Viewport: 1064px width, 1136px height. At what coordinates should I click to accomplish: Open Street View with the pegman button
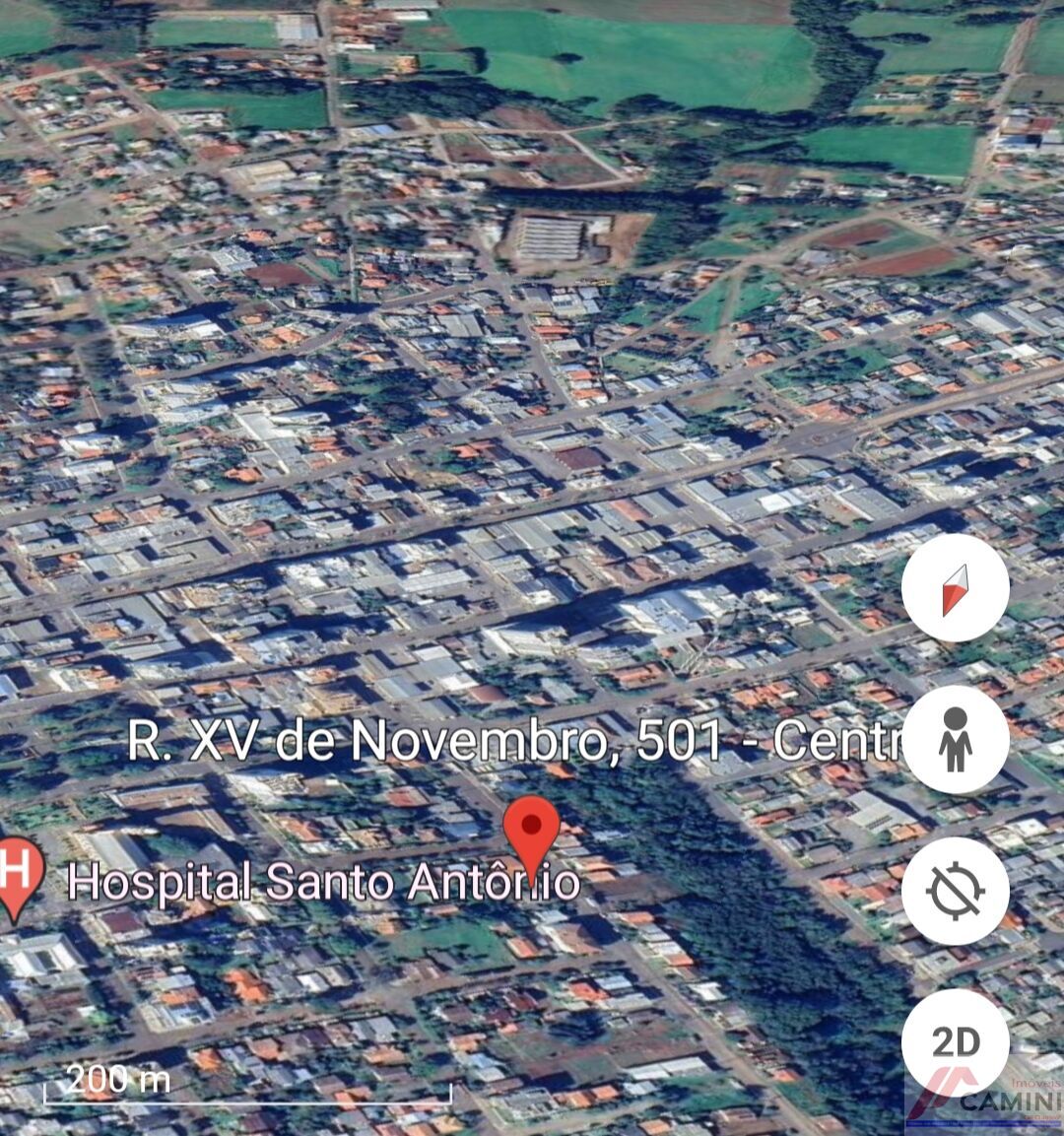click(955, 739)
